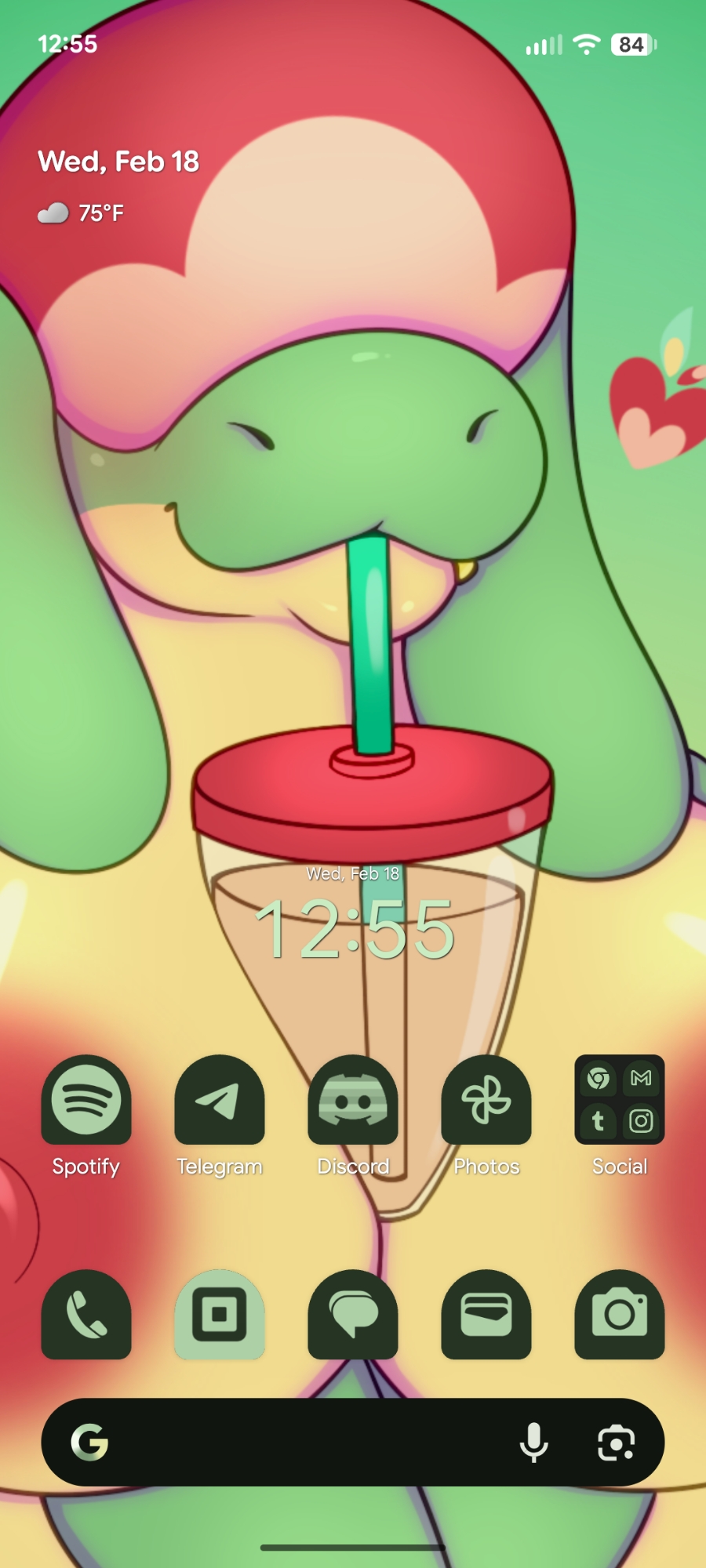Start a voice search with the microphone
Screen dimensions: 706x1568
point(534,1443)
